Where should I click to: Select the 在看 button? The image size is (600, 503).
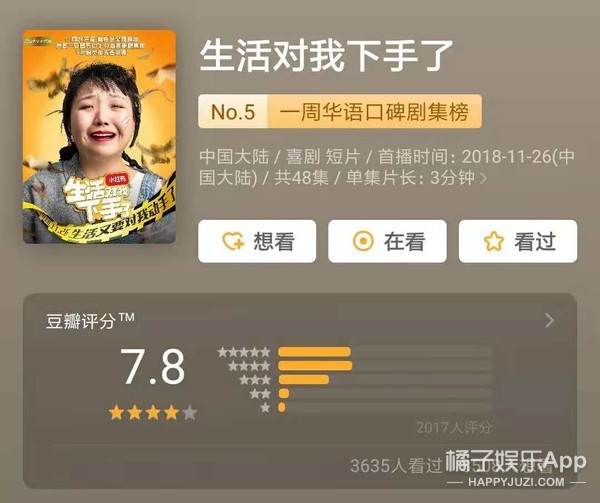coord(387,242)
